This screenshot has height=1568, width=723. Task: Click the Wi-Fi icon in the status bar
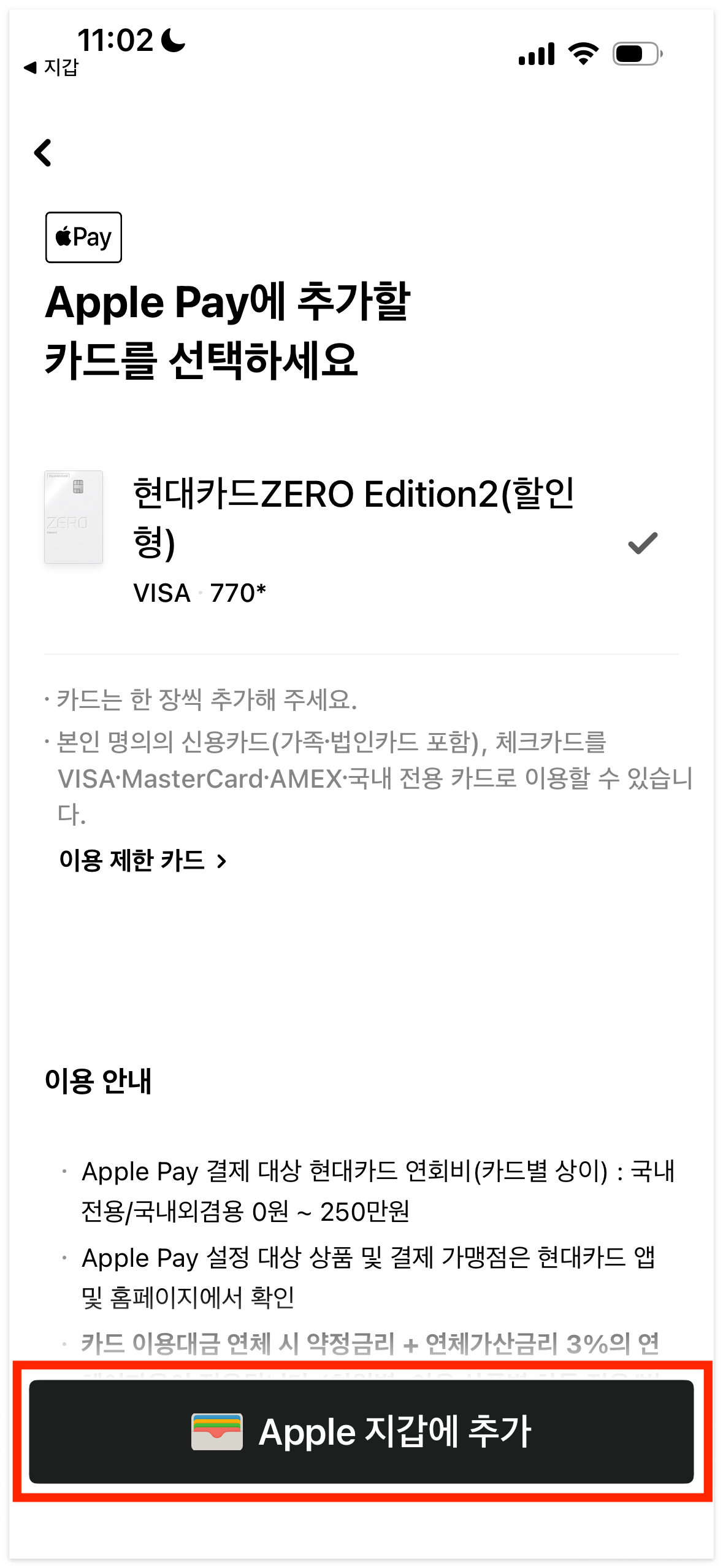coord(581,55)
